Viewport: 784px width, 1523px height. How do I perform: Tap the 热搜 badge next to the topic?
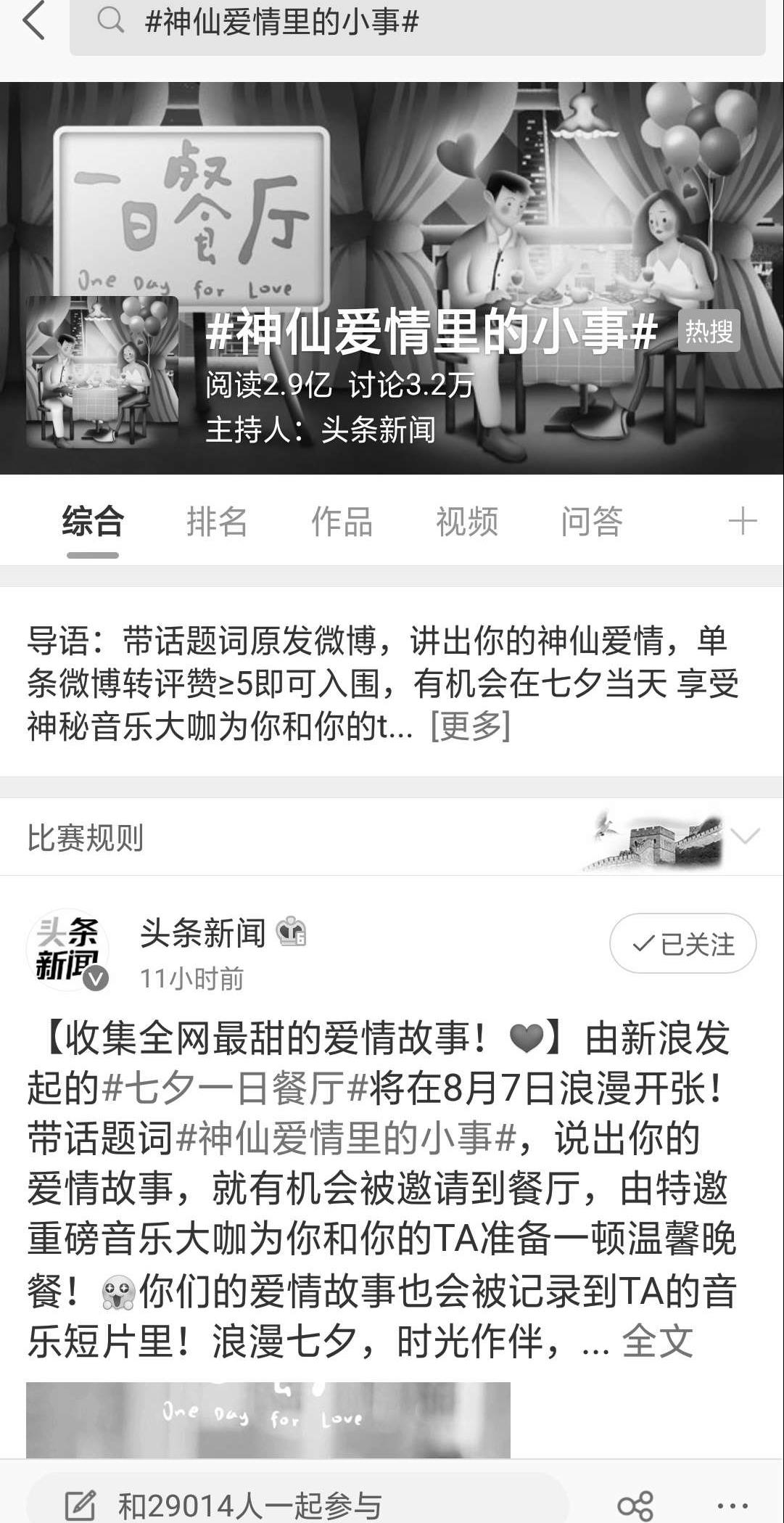(x=709, y=332)
